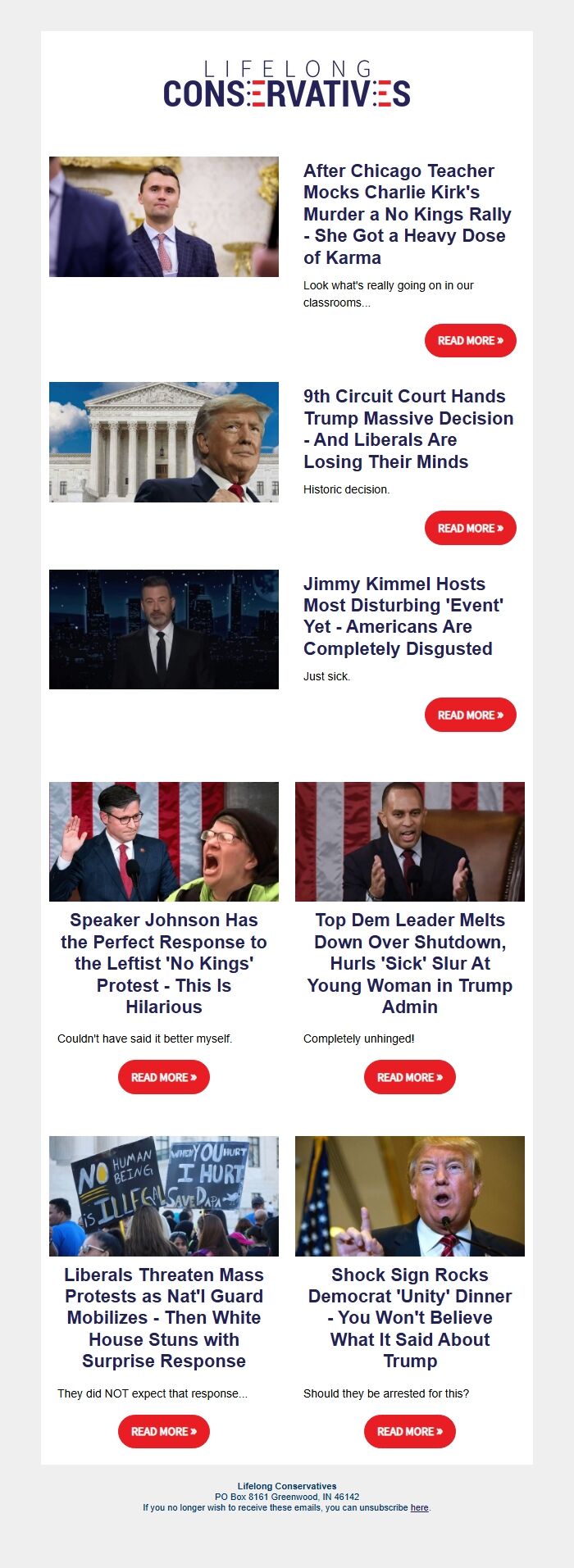Open Read More under 9th Circuit Court story

(470, 529)
